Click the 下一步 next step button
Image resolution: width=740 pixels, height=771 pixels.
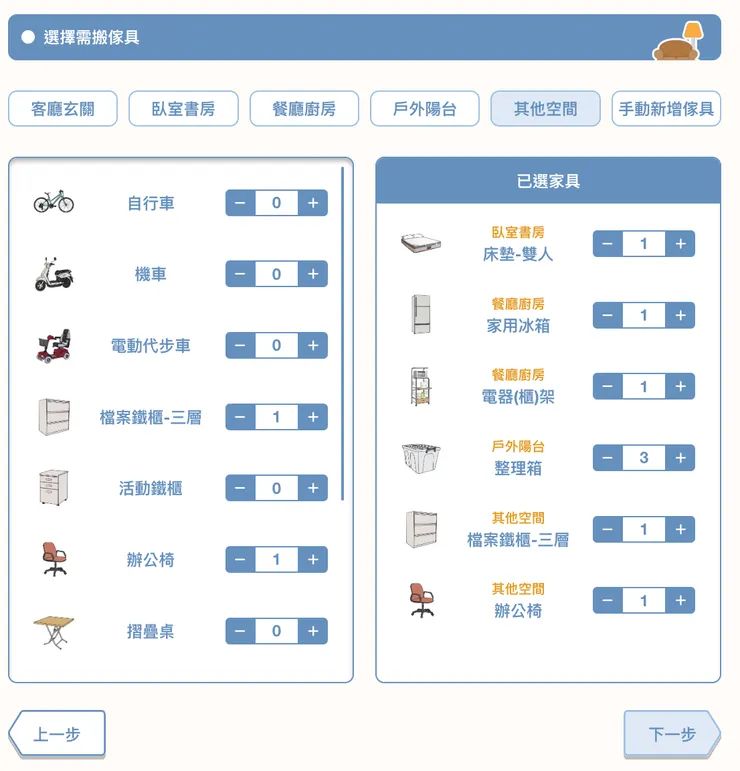pyautogui.click(x=672, y=734)
